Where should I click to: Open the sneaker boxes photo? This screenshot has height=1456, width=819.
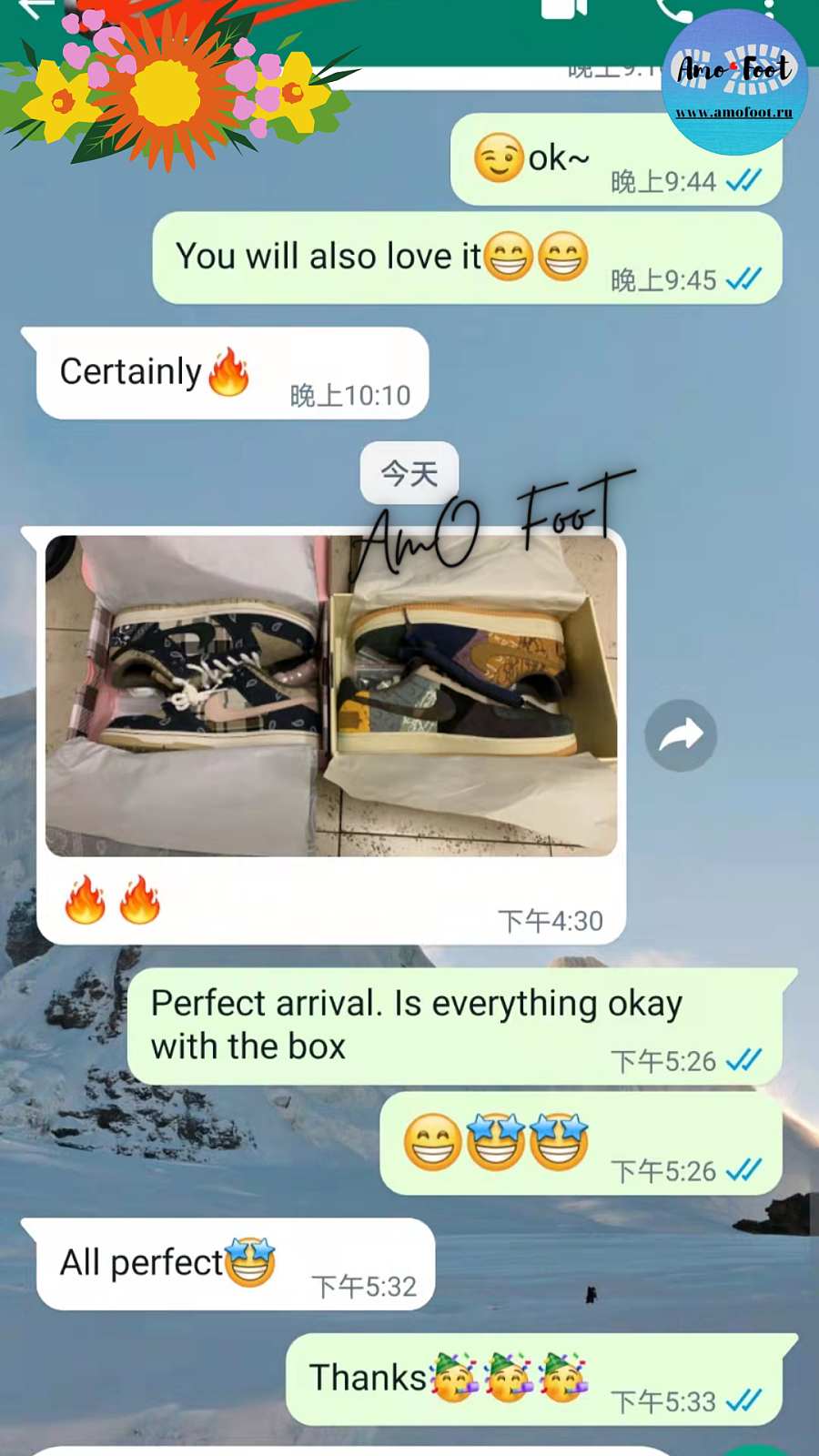pyautogui.click(x=331, y=695)
